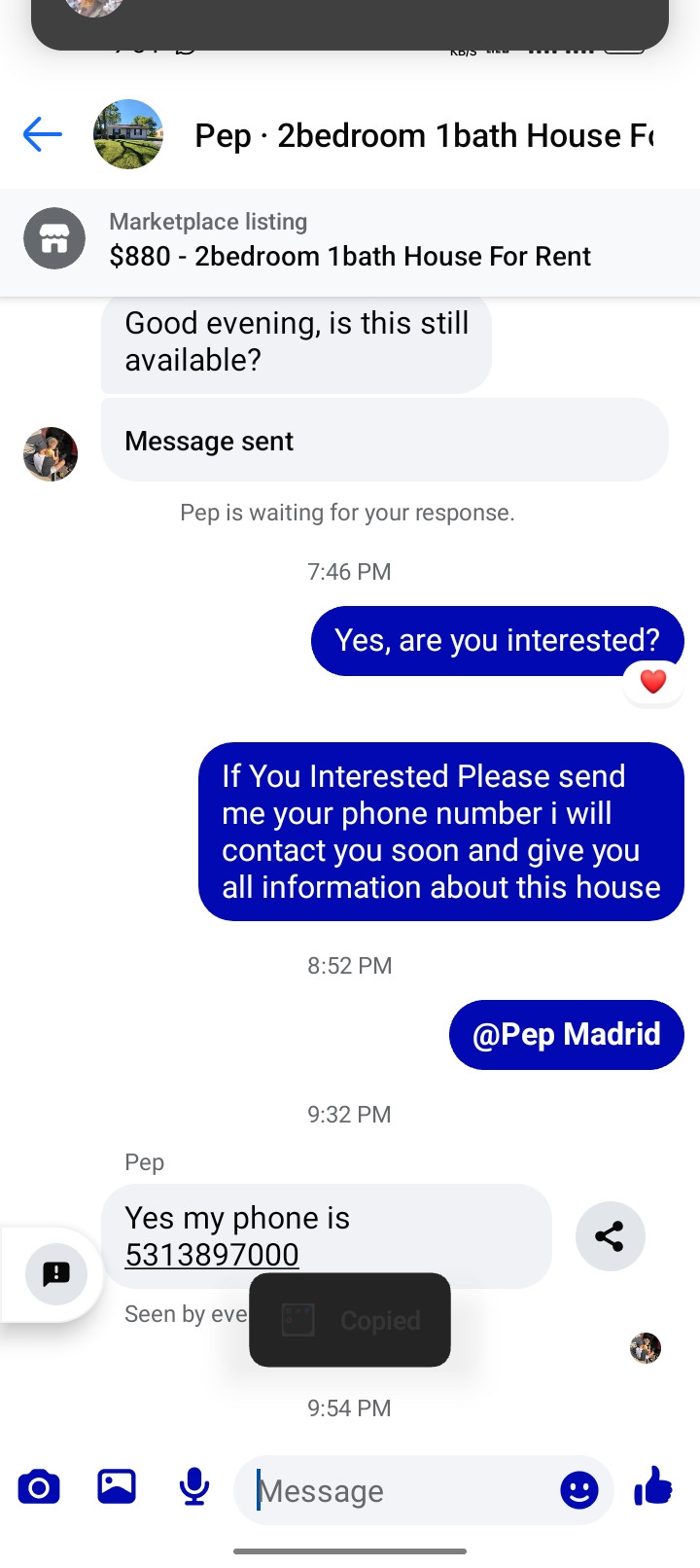Screen dimensions: 700x1568
Task: Focus the Message text field
Action: (x=399, y=1490)
